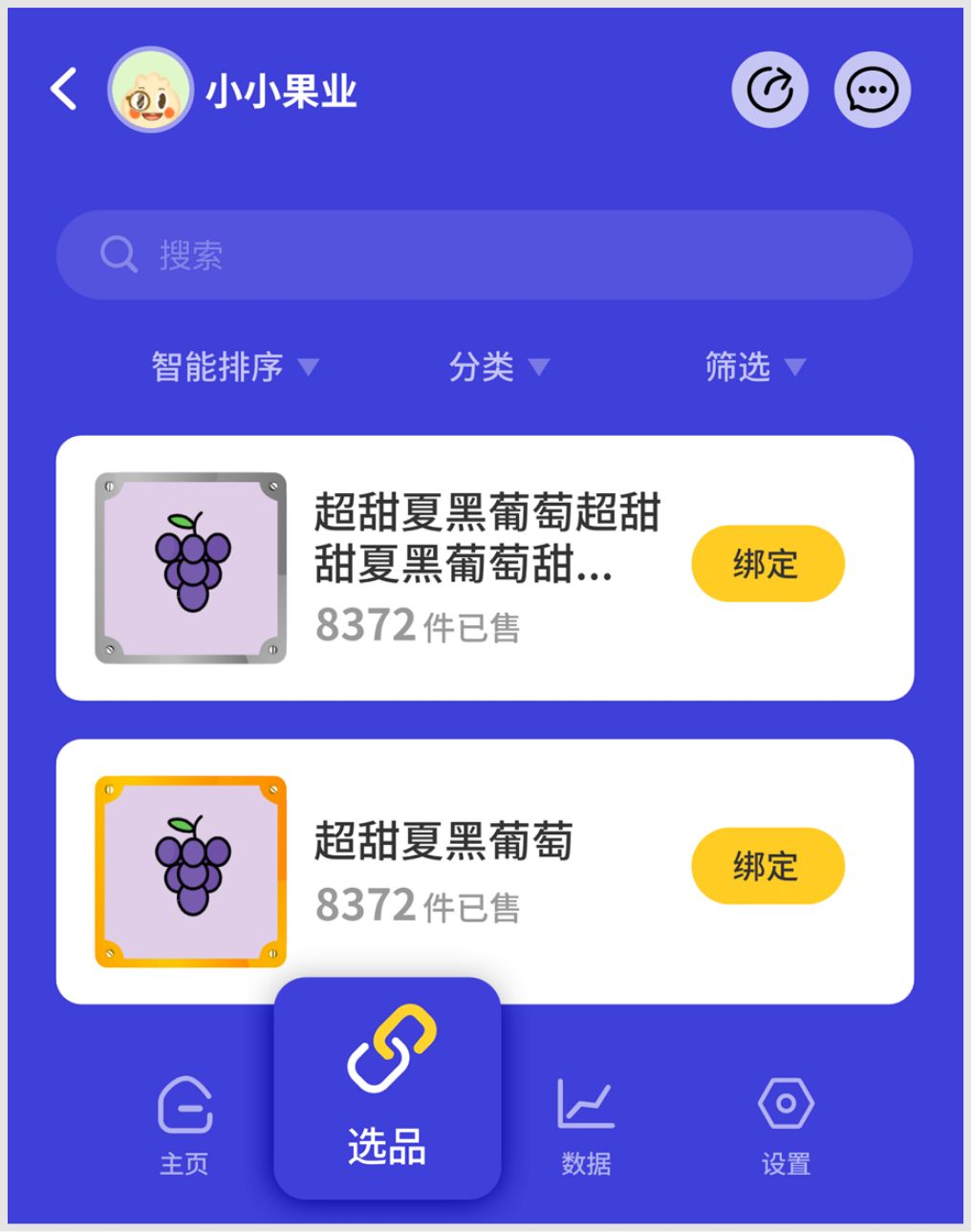Expand the 筛选 filter dropdown
The width and height of the screenshot is (972, 1232).
[x=754, y=367]
